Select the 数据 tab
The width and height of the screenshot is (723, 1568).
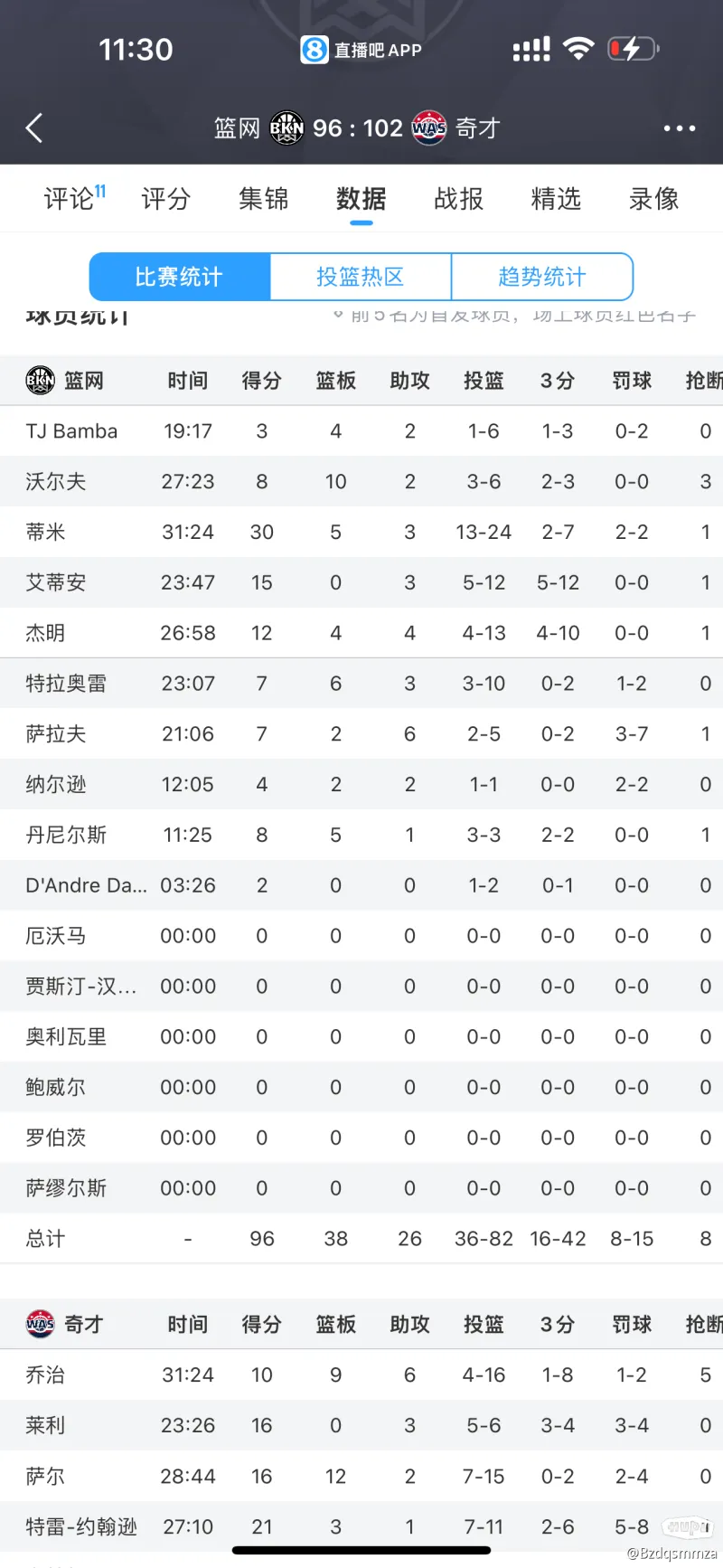pos(361,198)
